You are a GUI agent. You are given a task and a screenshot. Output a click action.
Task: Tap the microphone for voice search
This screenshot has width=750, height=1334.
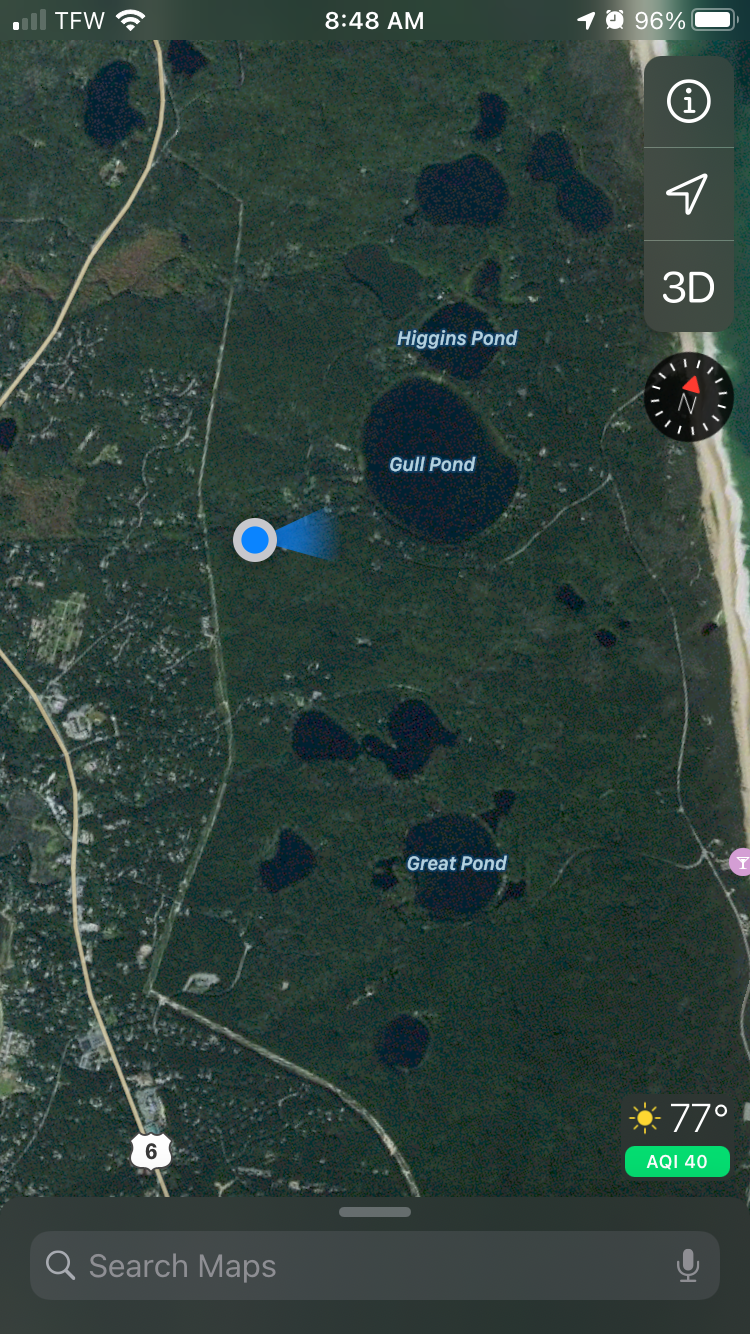[687, 1266]
